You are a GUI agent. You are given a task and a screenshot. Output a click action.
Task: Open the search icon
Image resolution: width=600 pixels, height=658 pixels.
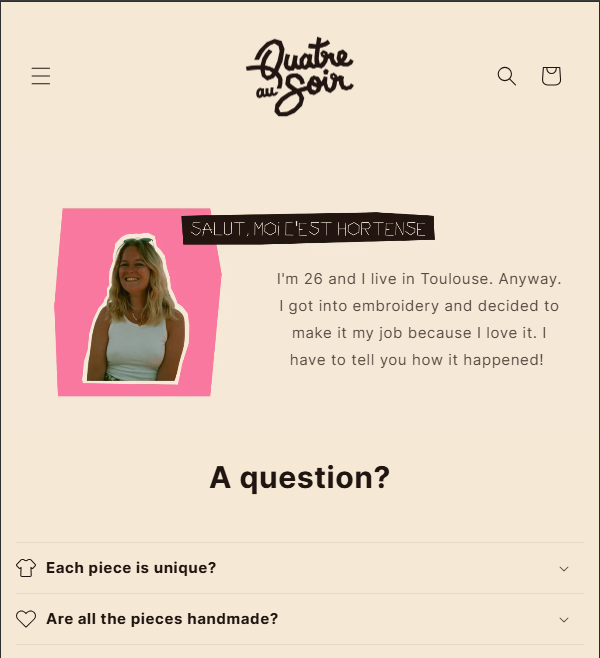[x=507, y=76]
